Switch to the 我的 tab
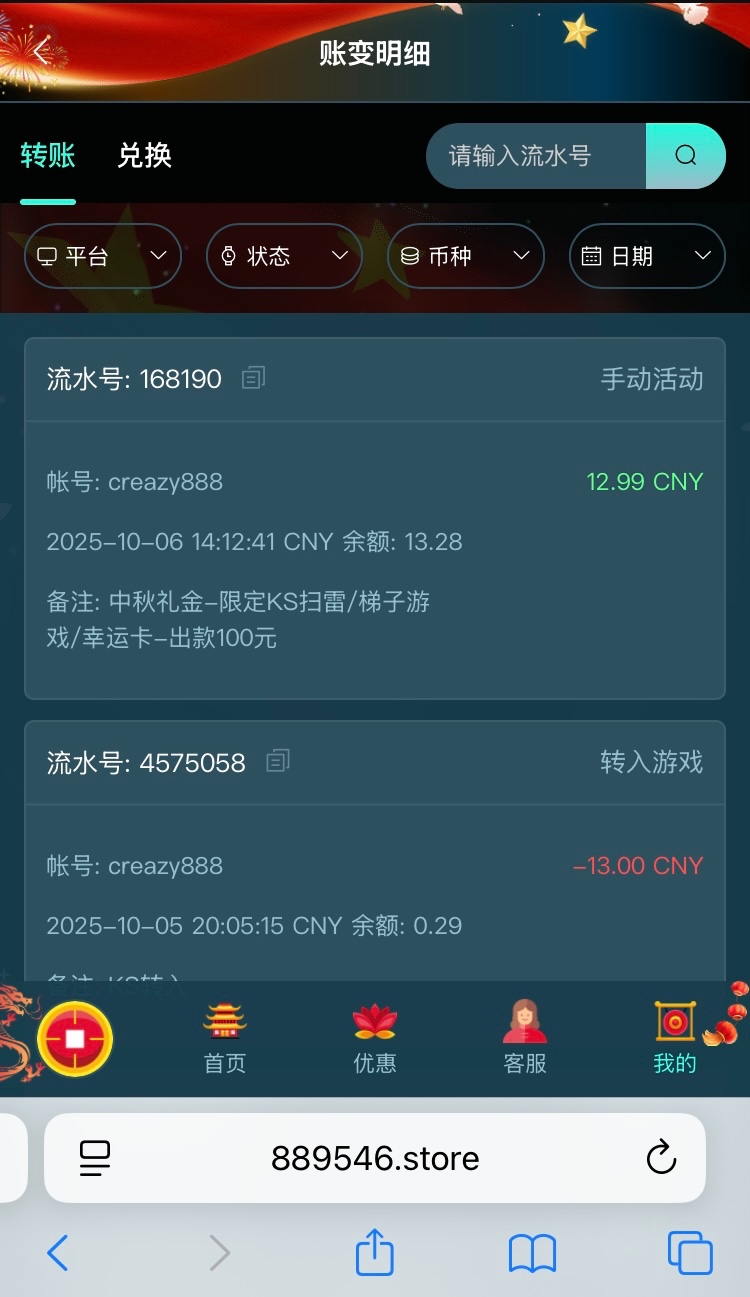This screenshot has height=1297, width=750. [675, 1040]
